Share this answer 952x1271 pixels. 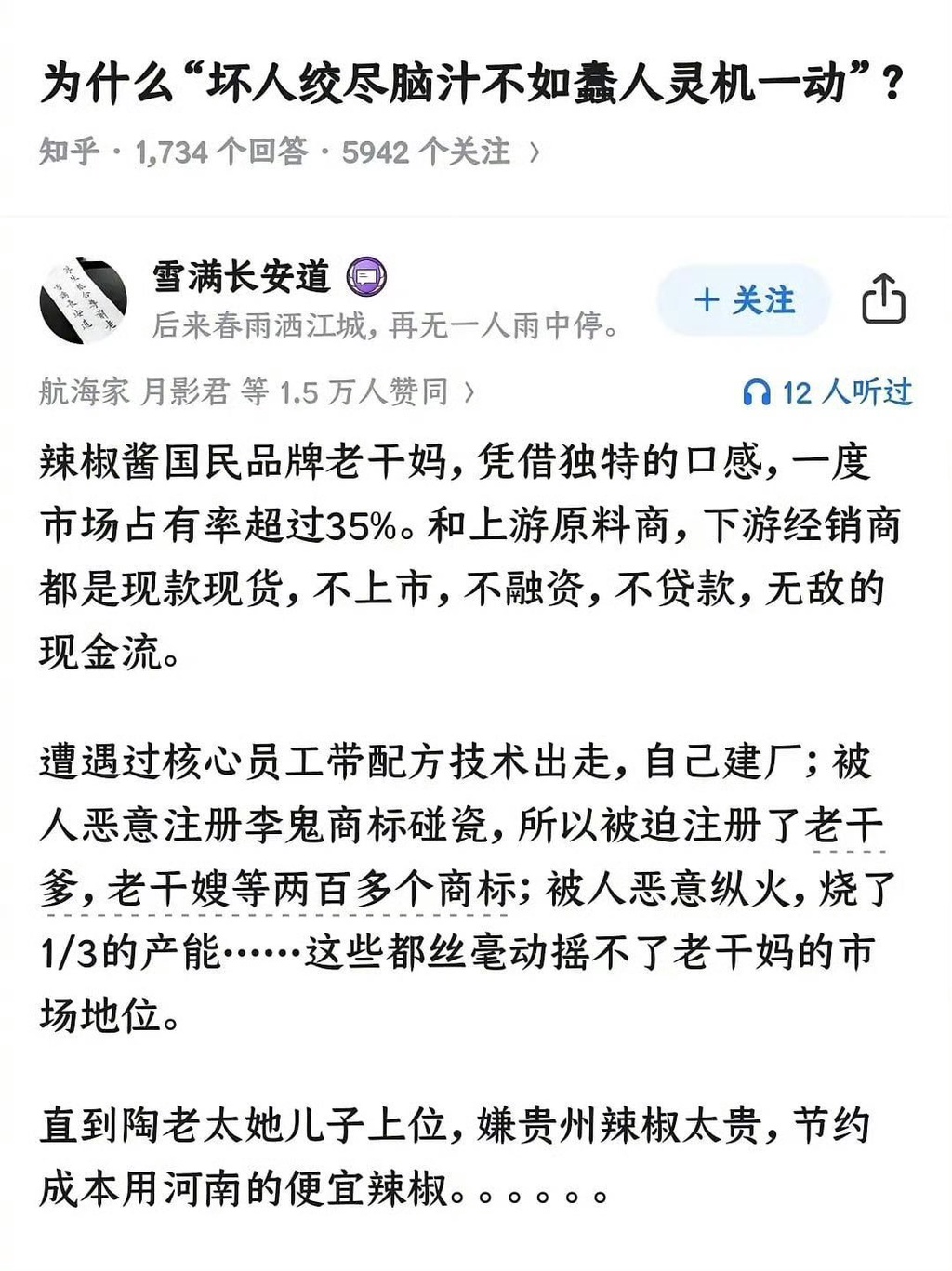(882, 299)
